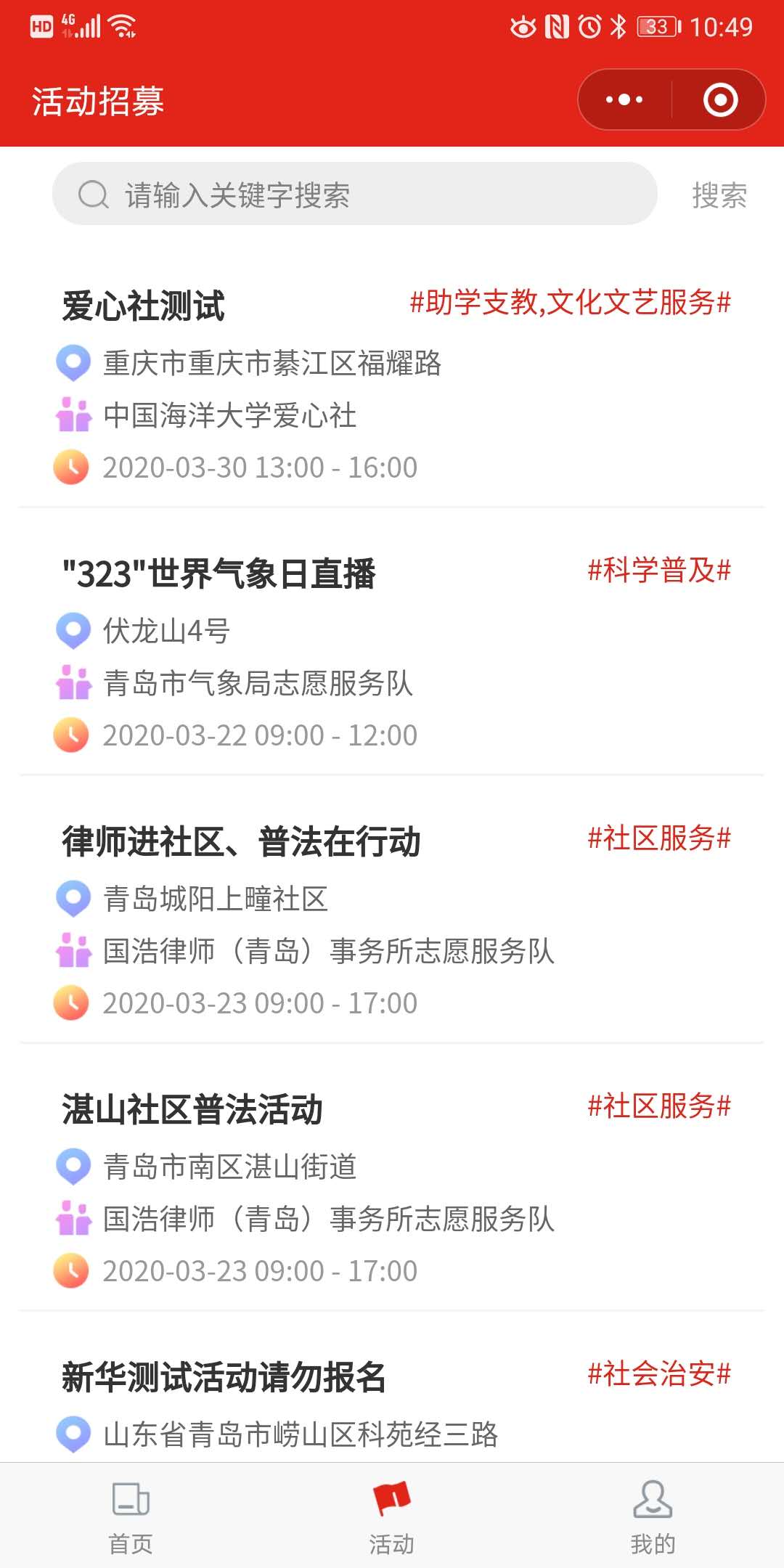
Task: Open the 湛山社区普法活动 activity
Action: [392, 1189]
